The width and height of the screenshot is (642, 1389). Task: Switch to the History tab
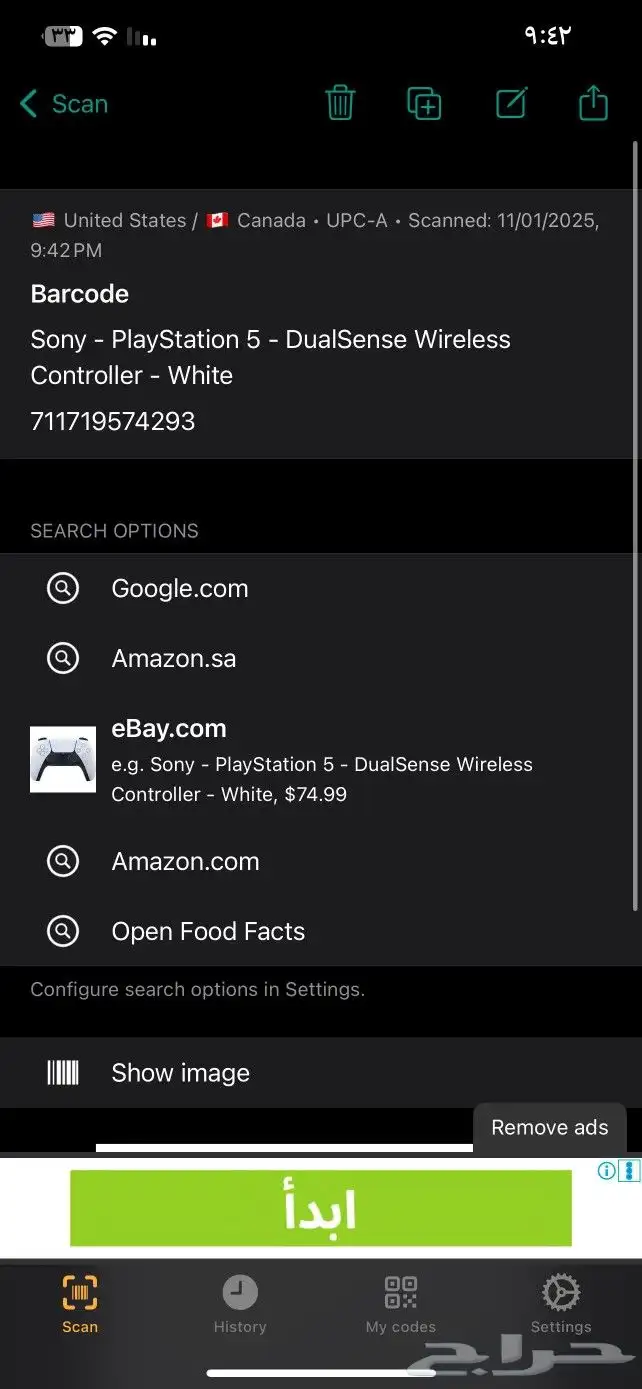click(240, 1305)
